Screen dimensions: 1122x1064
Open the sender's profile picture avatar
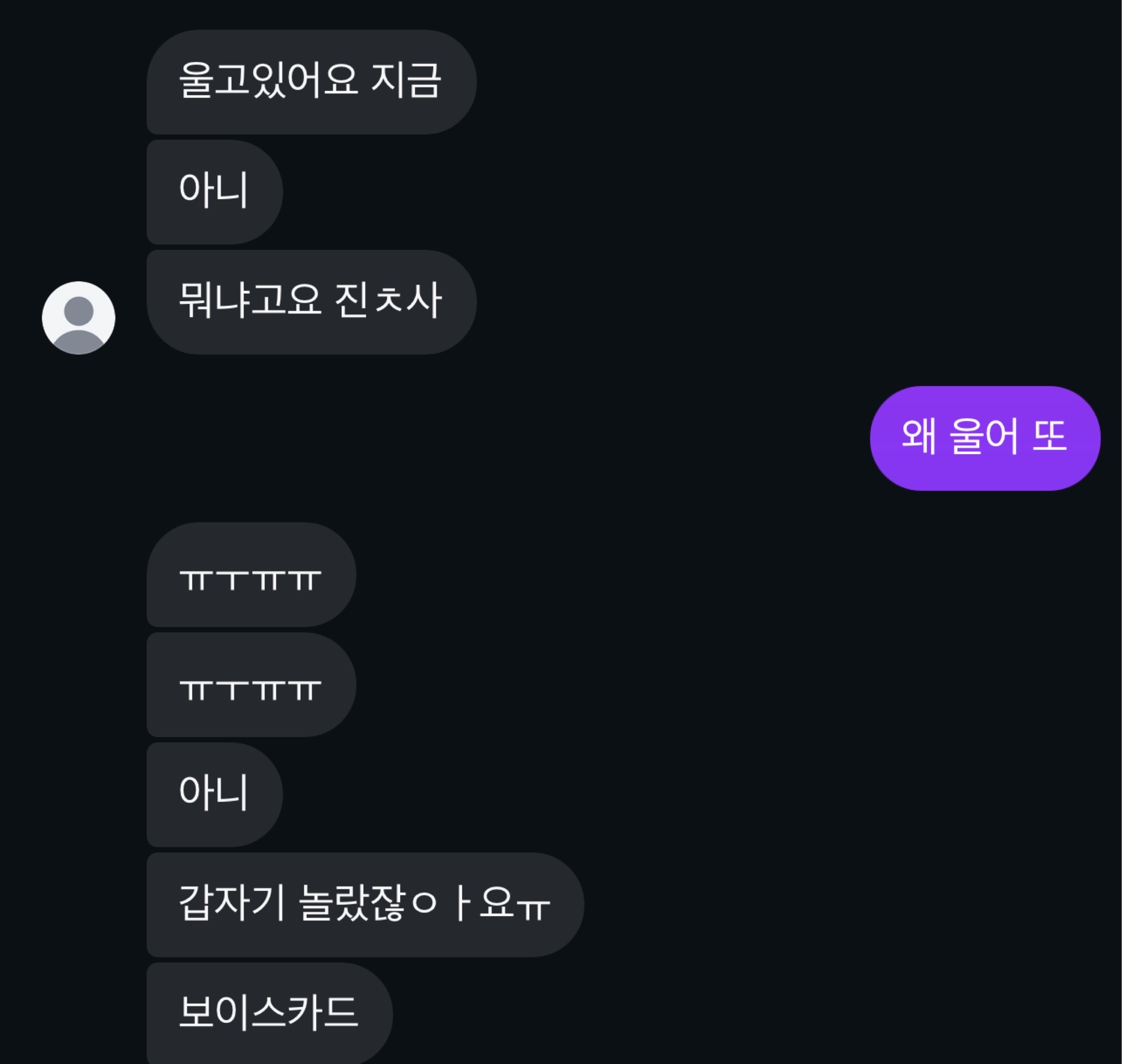[x=78, y=318]
